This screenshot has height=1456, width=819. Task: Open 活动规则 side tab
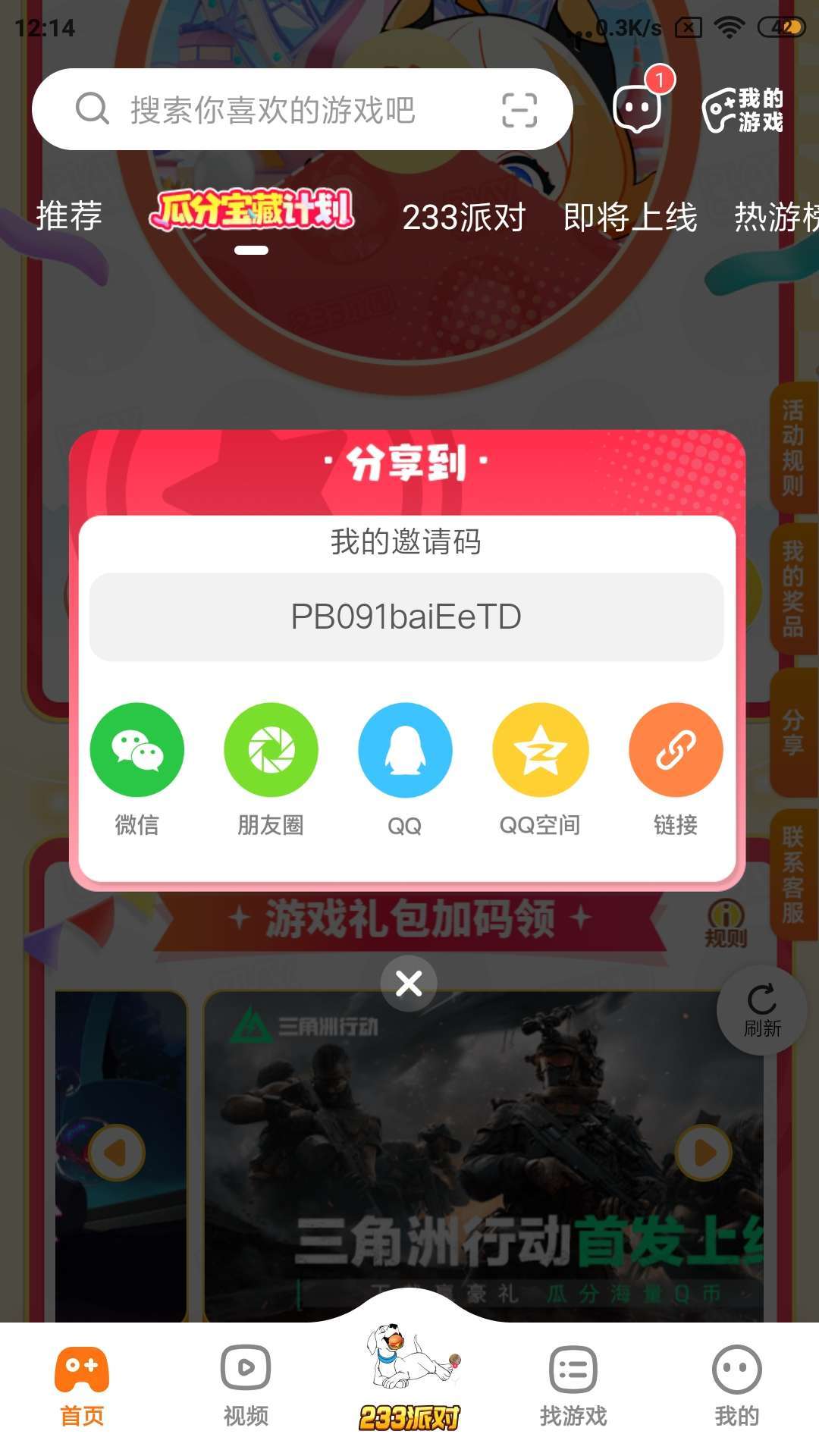(793, 448)
